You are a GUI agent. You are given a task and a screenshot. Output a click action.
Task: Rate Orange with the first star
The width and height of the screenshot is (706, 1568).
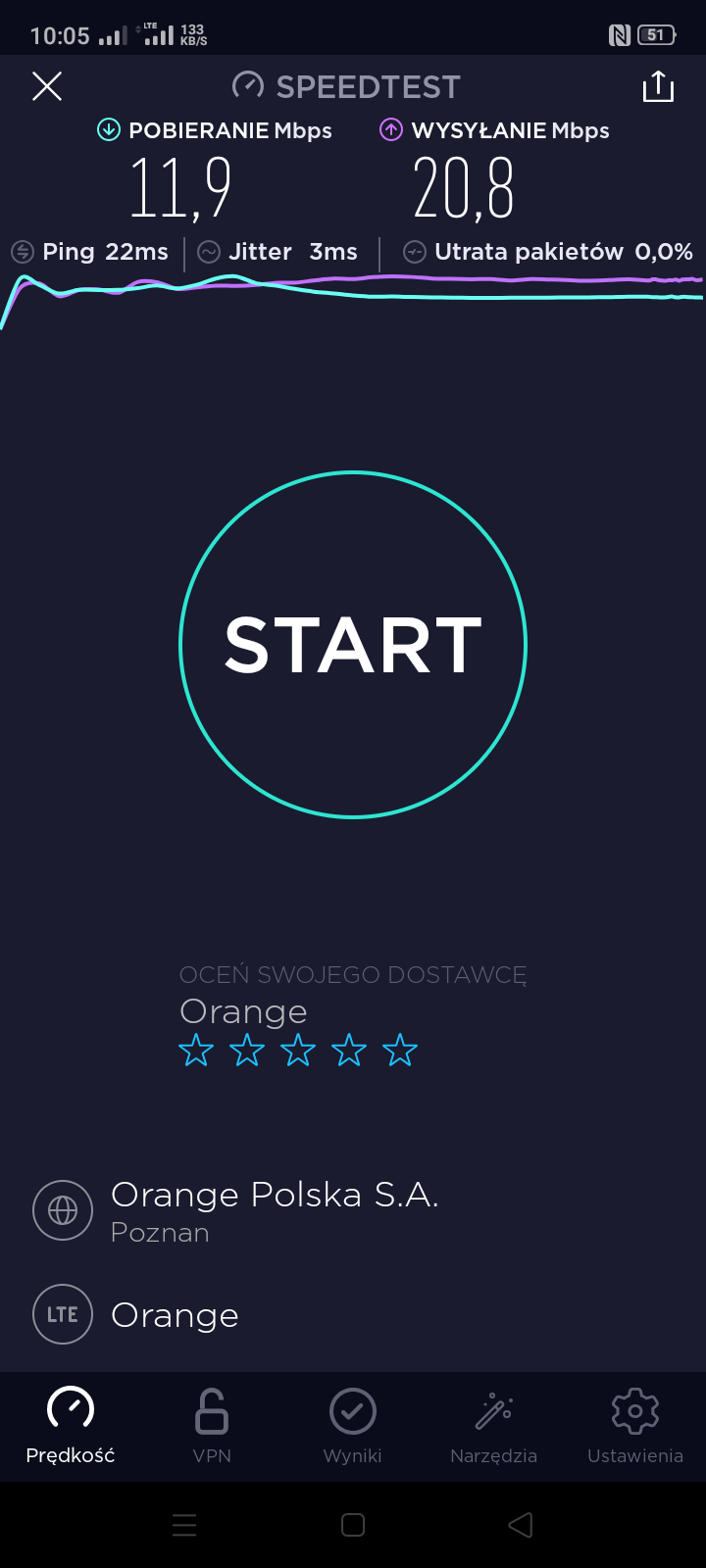196,1051
